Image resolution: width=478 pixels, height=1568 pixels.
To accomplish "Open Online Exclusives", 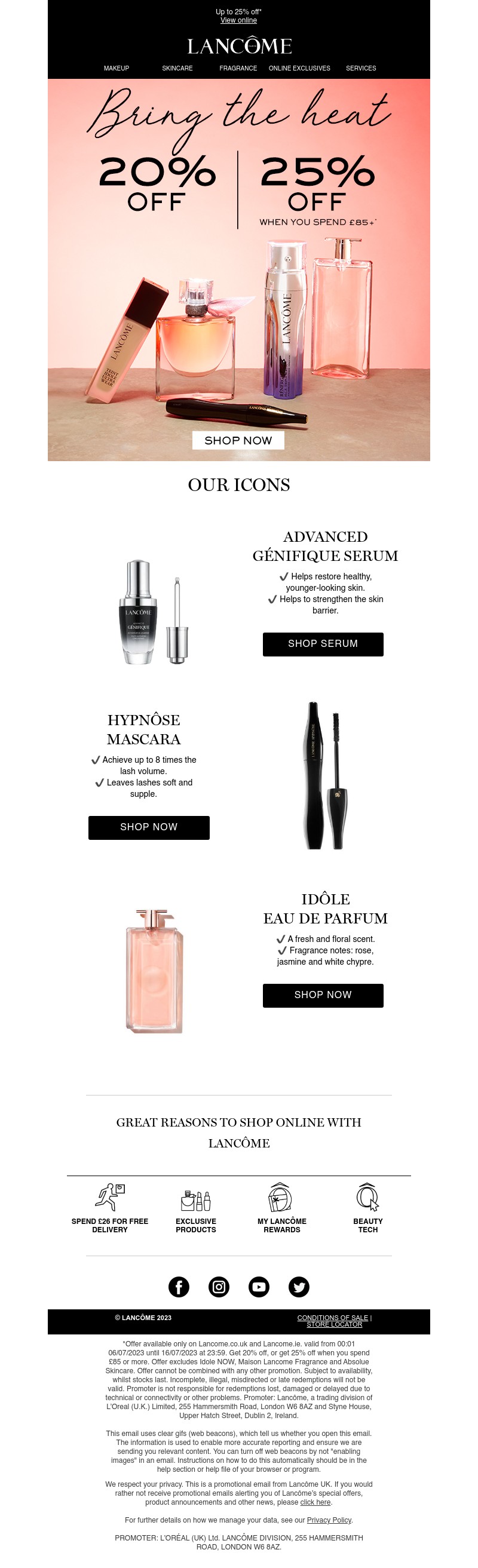I will coord(299,68).
